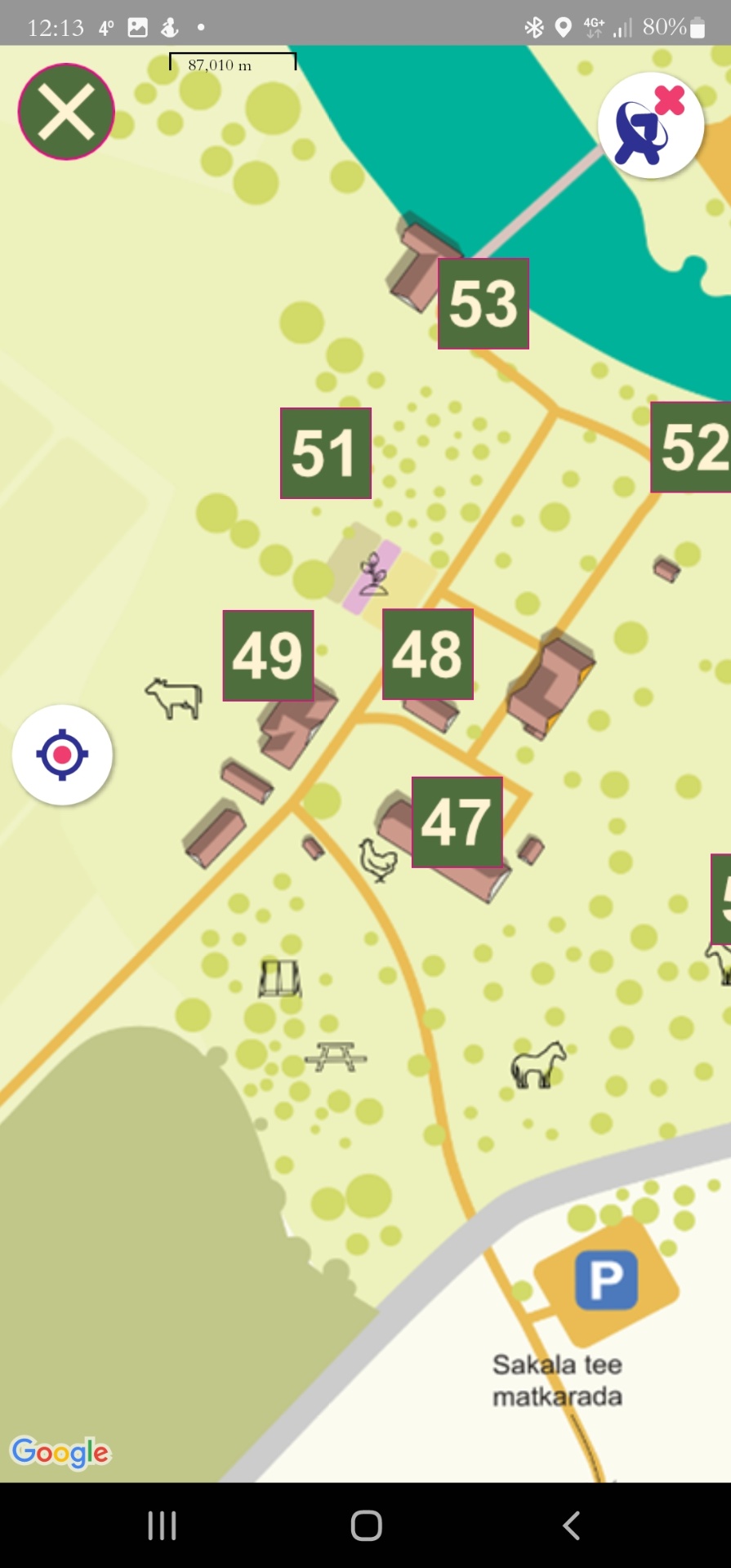Center map on my current location
Image resolution: width=731 pixels, height=1568 pixels.
[x=62, y=755]
